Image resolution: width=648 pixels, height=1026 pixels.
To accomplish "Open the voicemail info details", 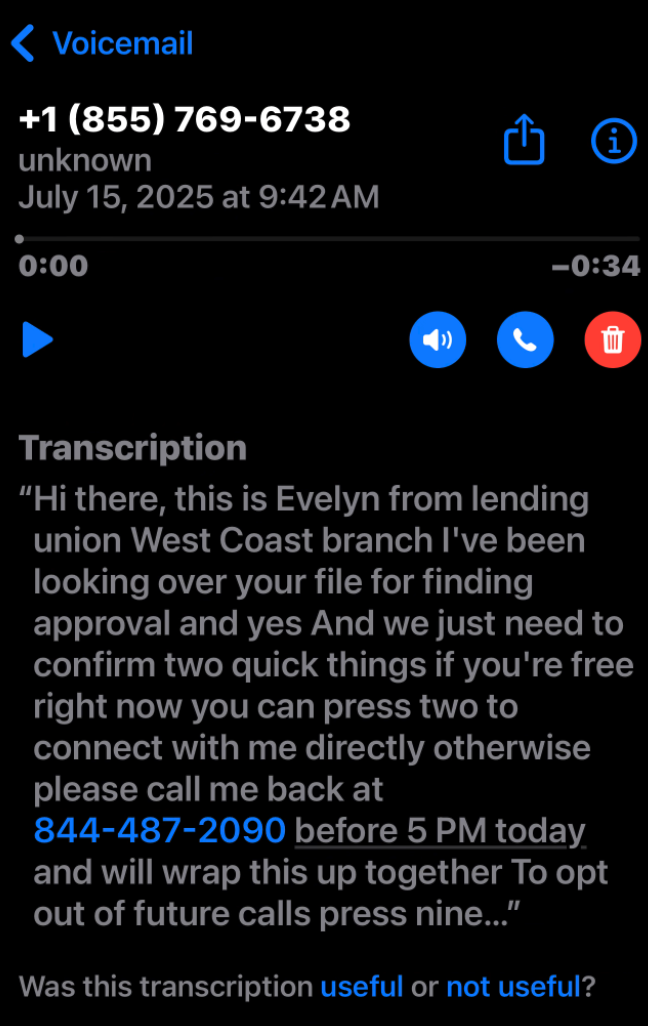I will (614, 142).
